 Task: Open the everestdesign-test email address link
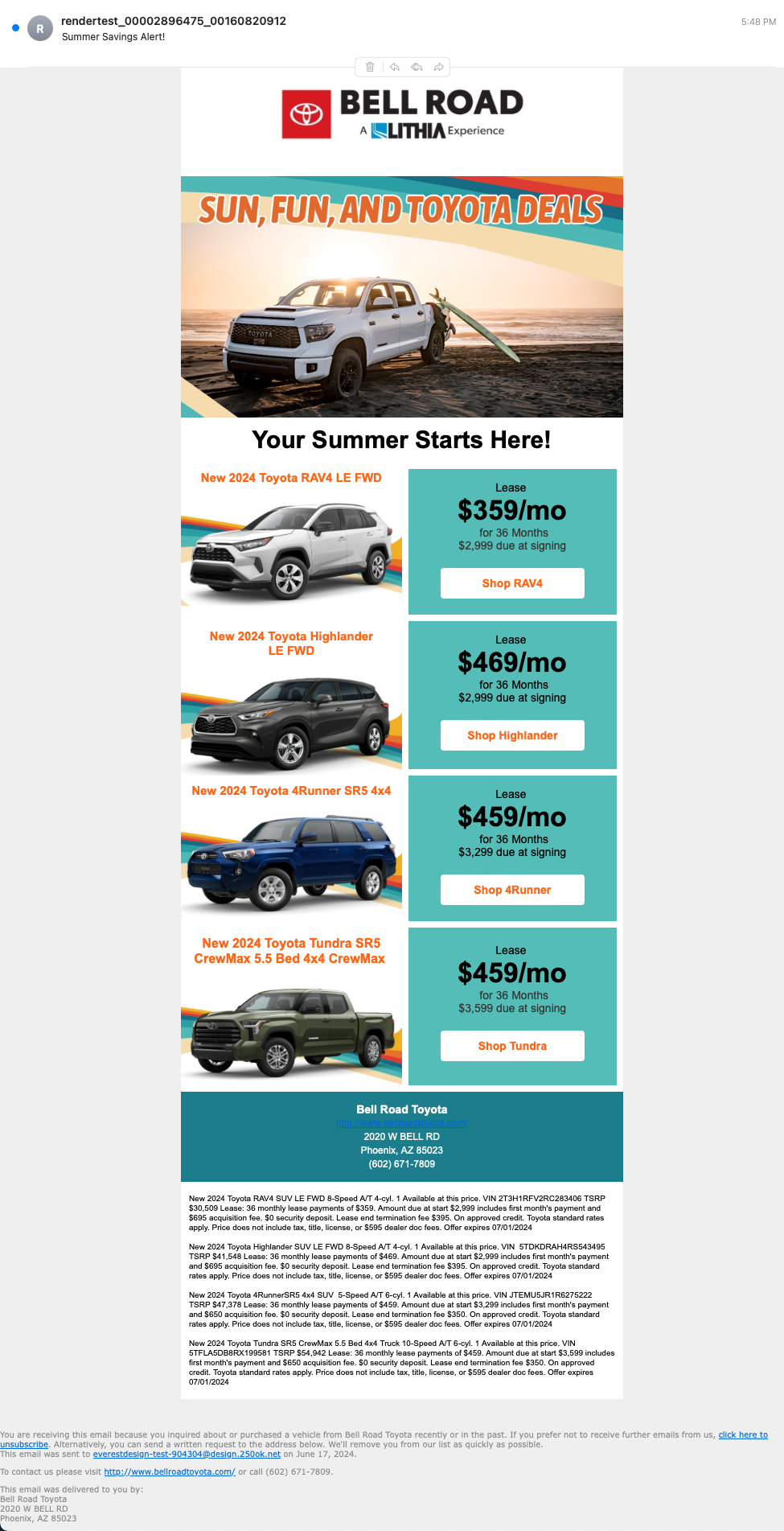(x=187, y=1454)
